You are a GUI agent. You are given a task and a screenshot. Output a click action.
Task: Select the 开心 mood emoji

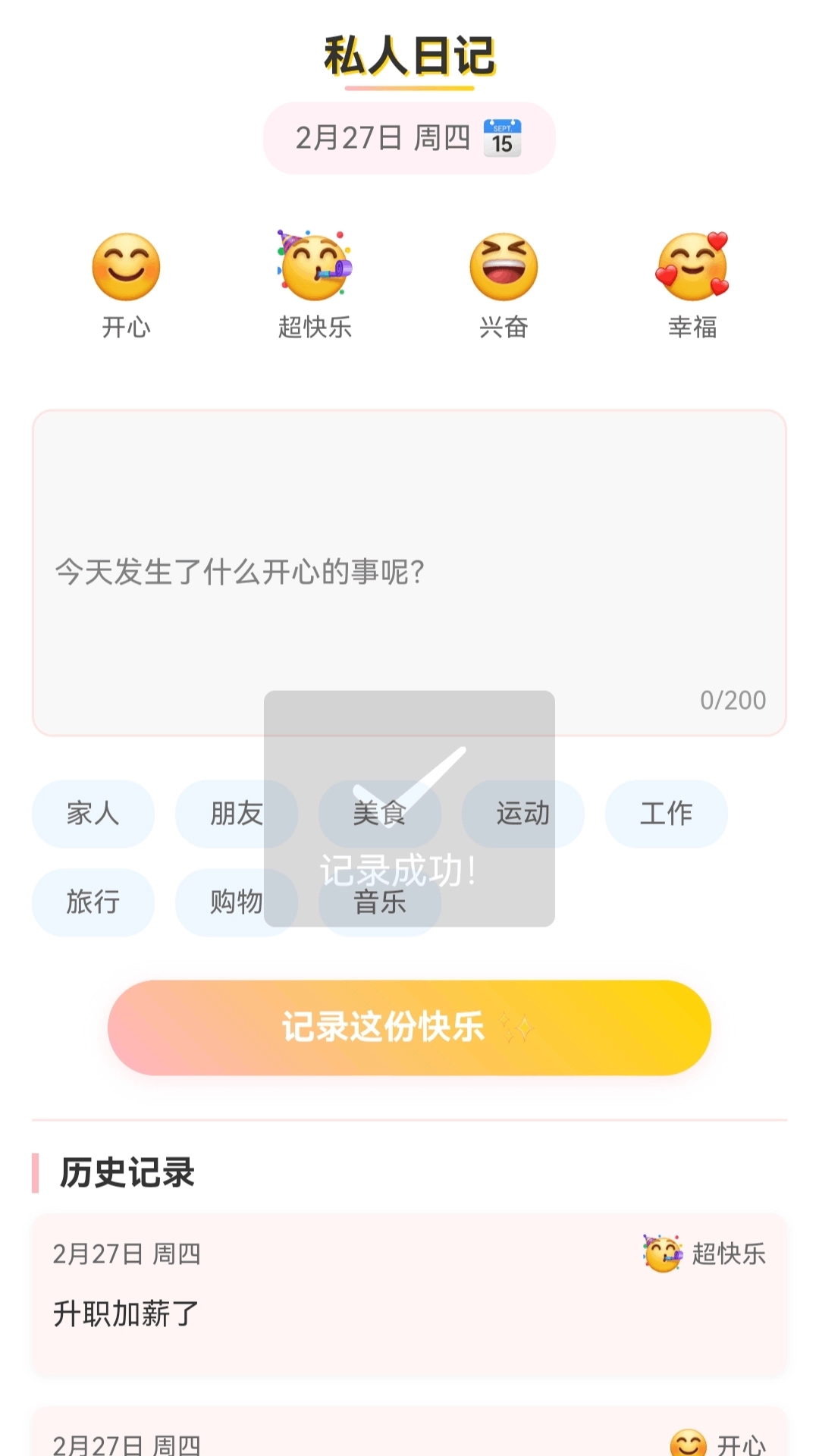tap(127, 269)
